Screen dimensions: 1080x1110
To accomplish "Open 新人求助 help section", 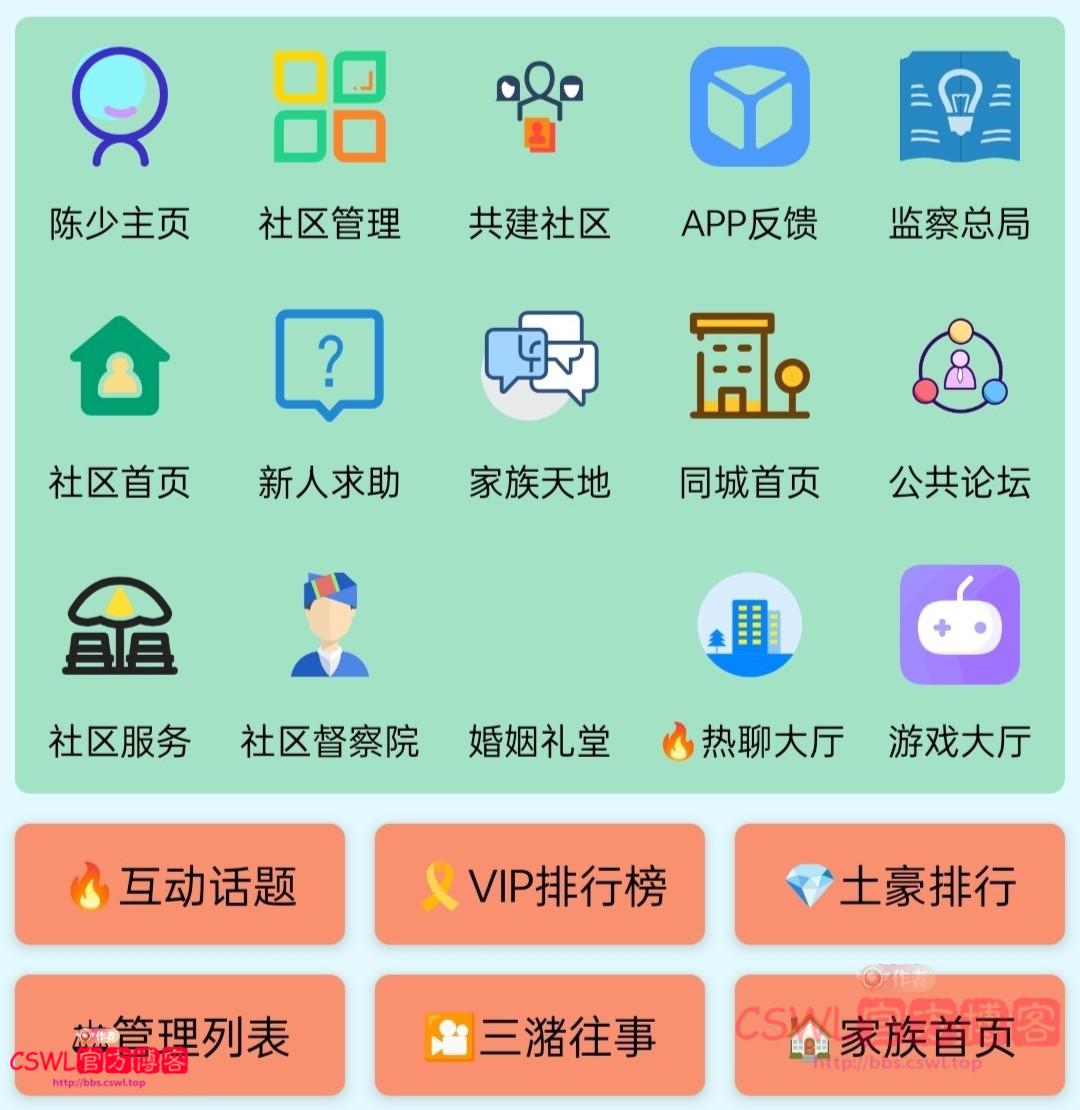I will click(329, 365).
